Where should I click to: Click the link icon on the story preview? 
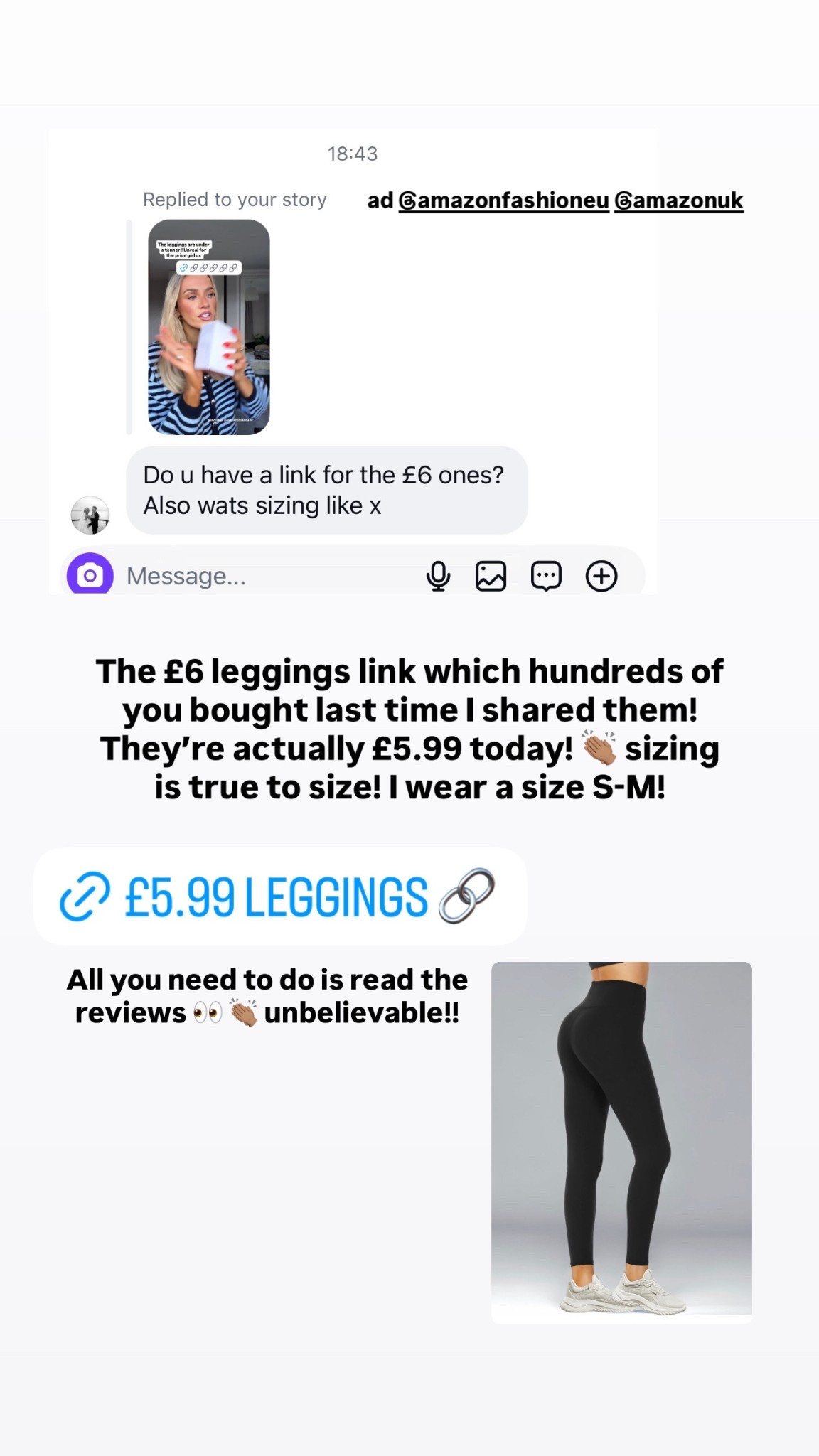click(185, 268)
